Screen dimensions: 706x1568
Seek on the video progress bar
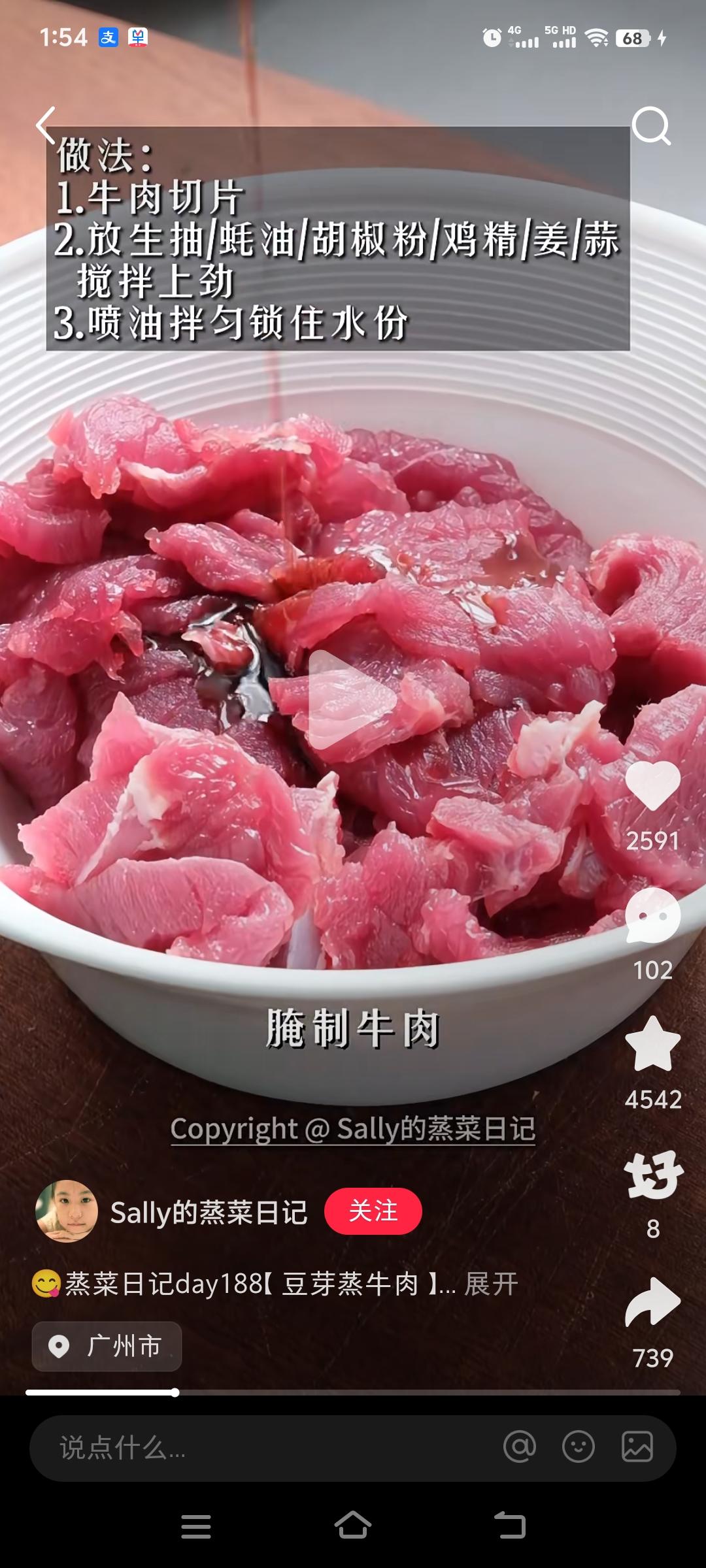tap(353, 1392)
